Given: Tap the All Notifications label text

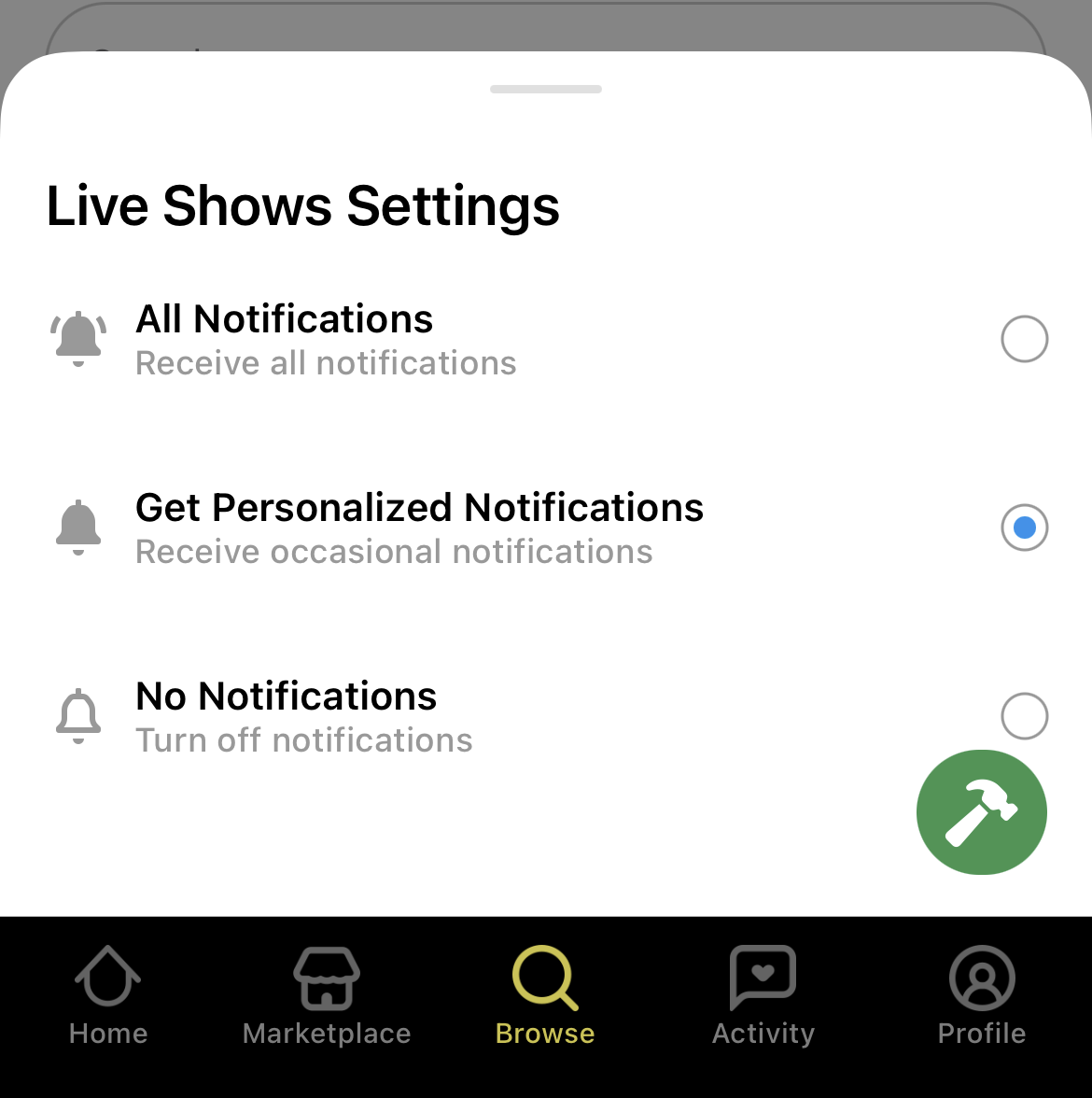Looking at the screenshot, I should coord(284,318).
